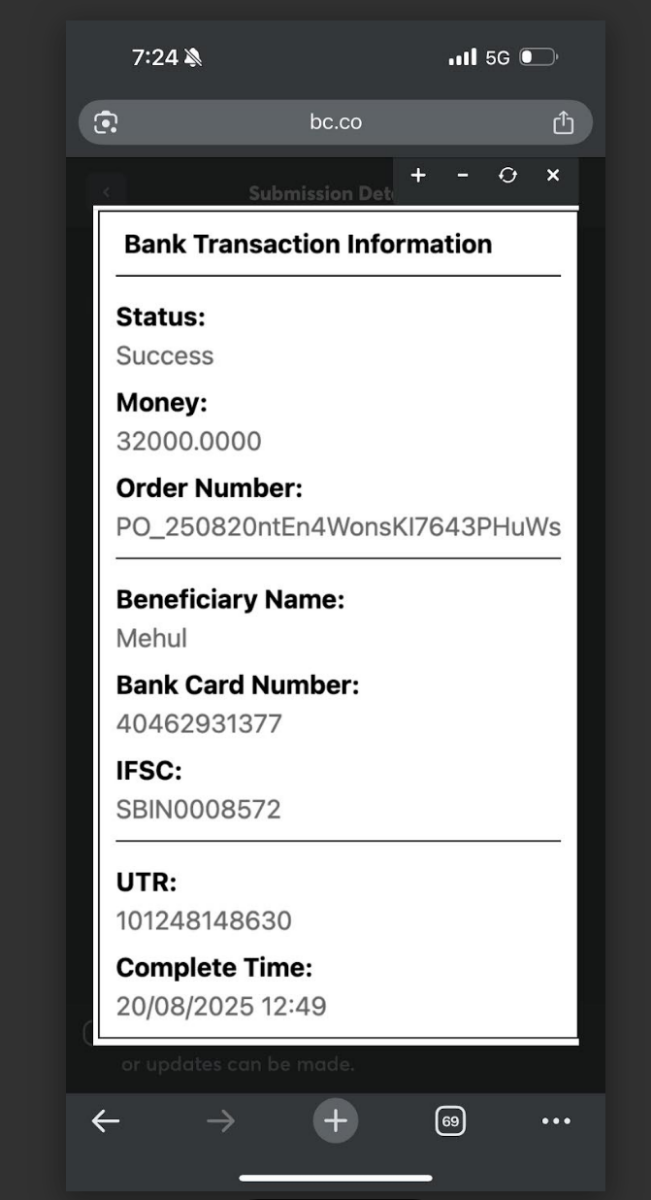Image resolution: width=651 pixels, height=1200 pixels.
Task: View the 69 open tabs
Action: point(450,1121)
